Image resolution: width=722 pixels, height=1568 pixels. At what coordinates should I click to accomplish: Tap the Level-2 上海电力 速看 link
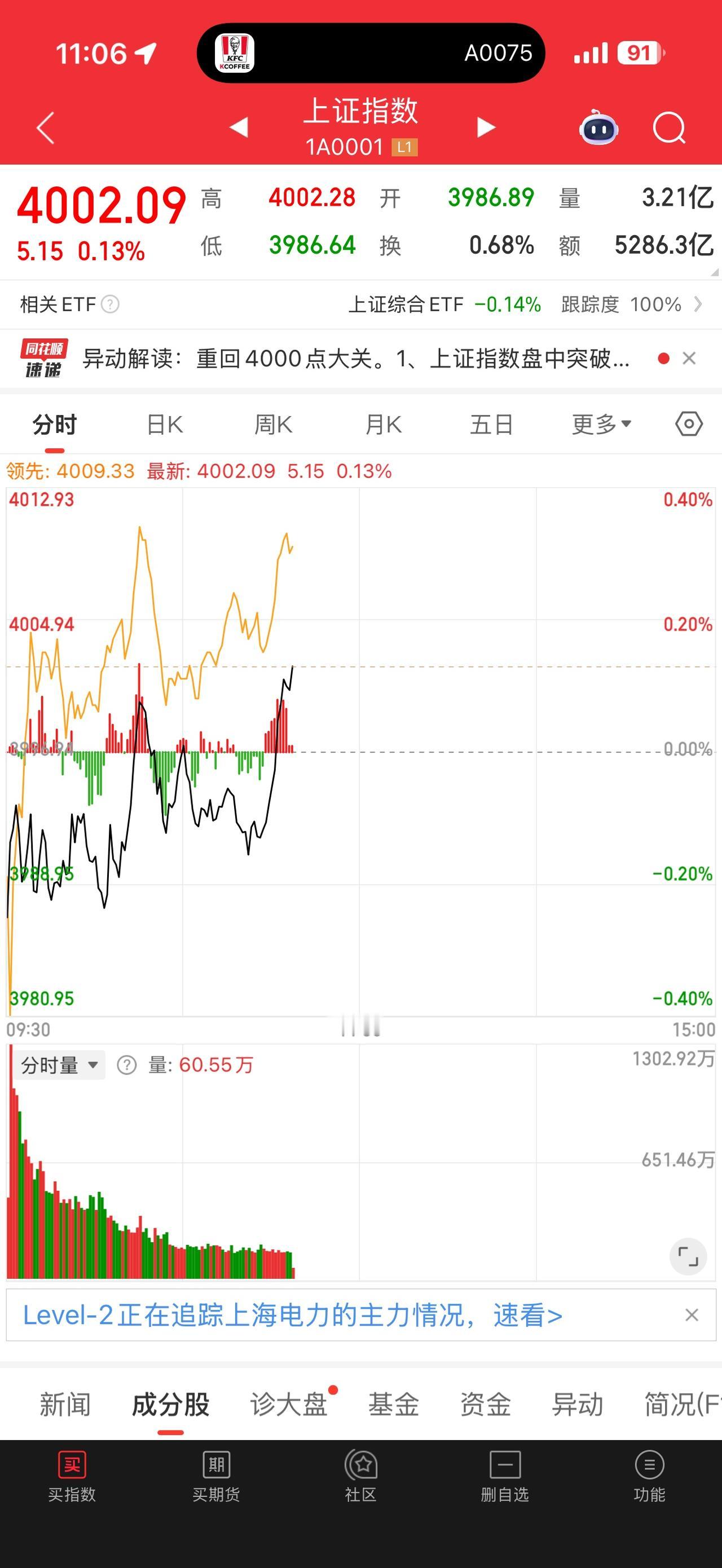click(292, 1315)
